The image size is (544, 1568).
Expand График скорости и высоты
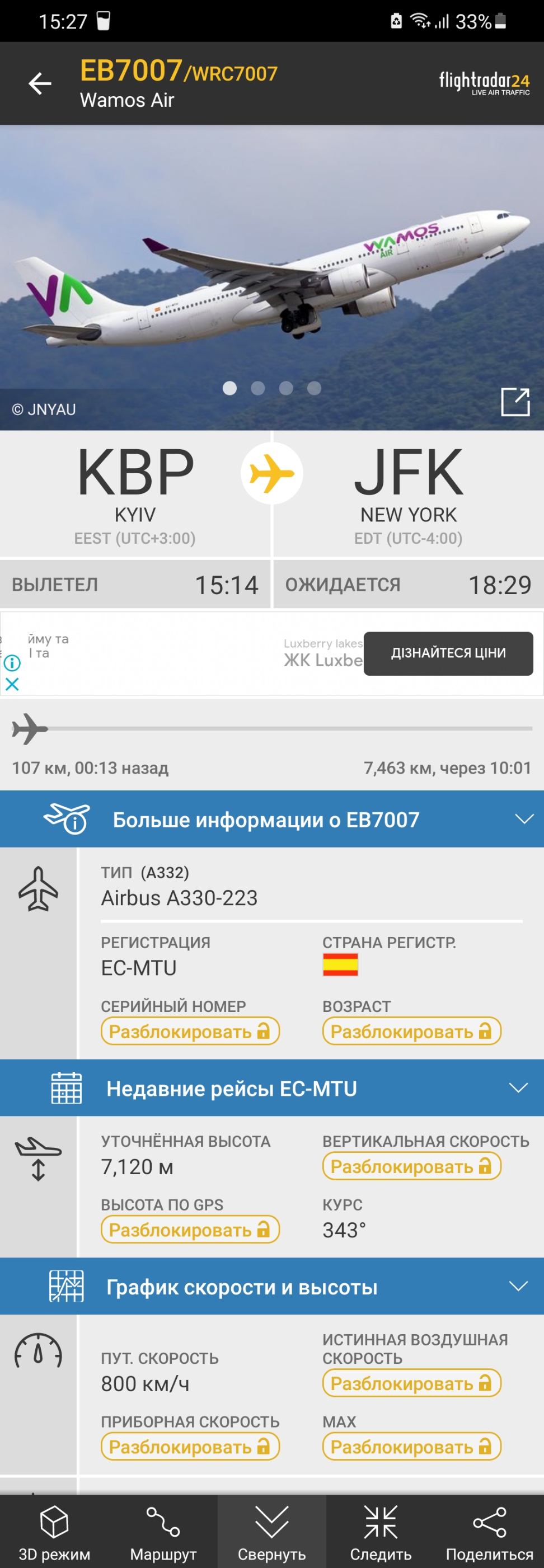coord(271,1286)
